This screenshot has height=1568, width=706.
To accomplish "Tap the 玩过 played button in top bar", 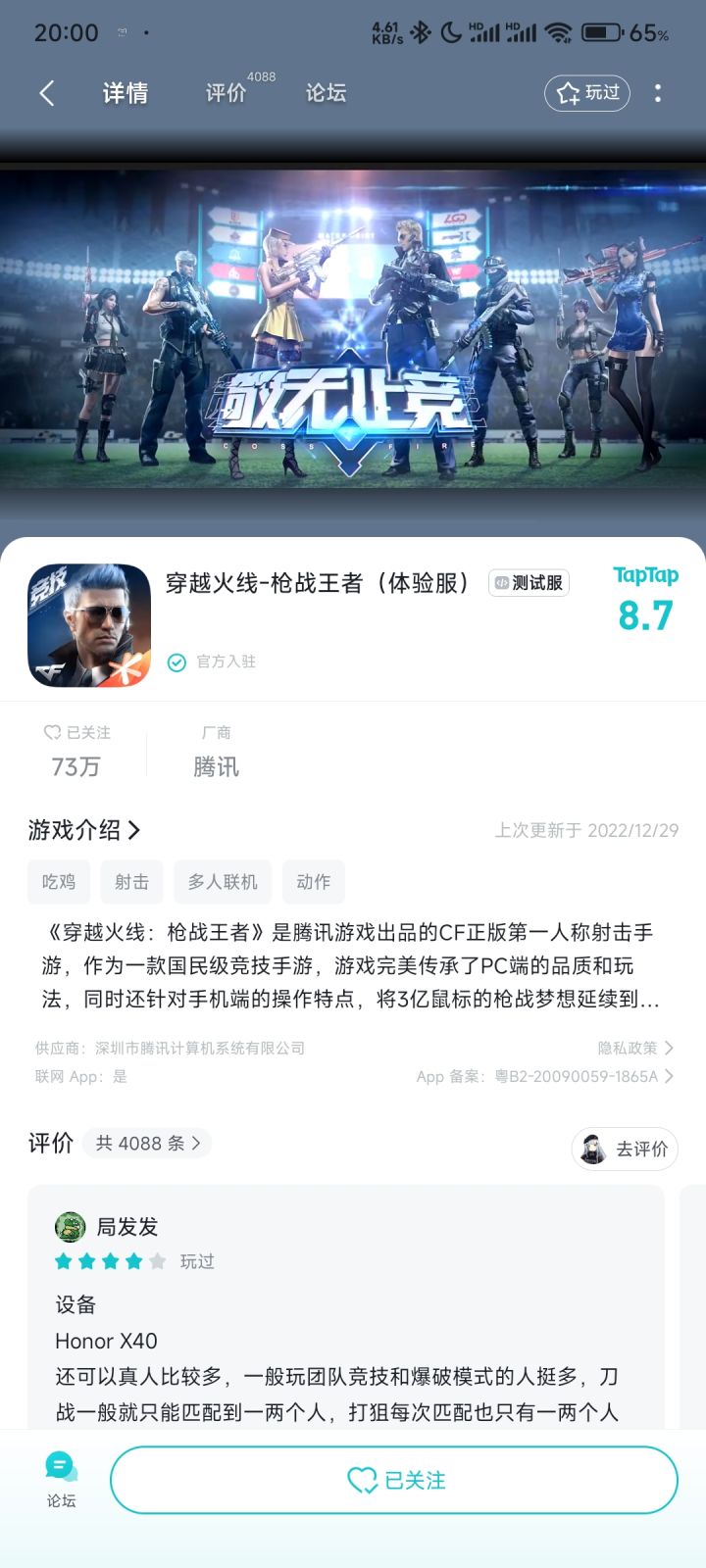I will tap(586, 93).
